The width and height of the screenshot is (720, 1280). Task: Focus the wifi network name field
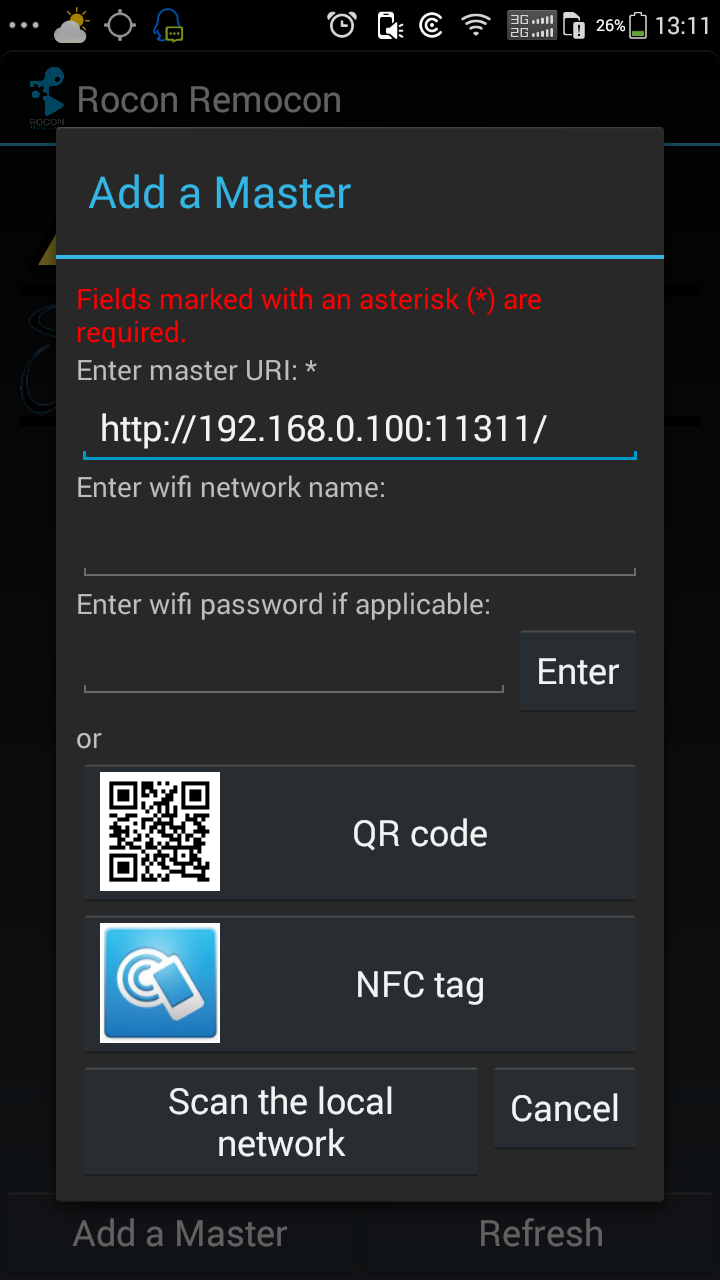[x=359, y=548]
